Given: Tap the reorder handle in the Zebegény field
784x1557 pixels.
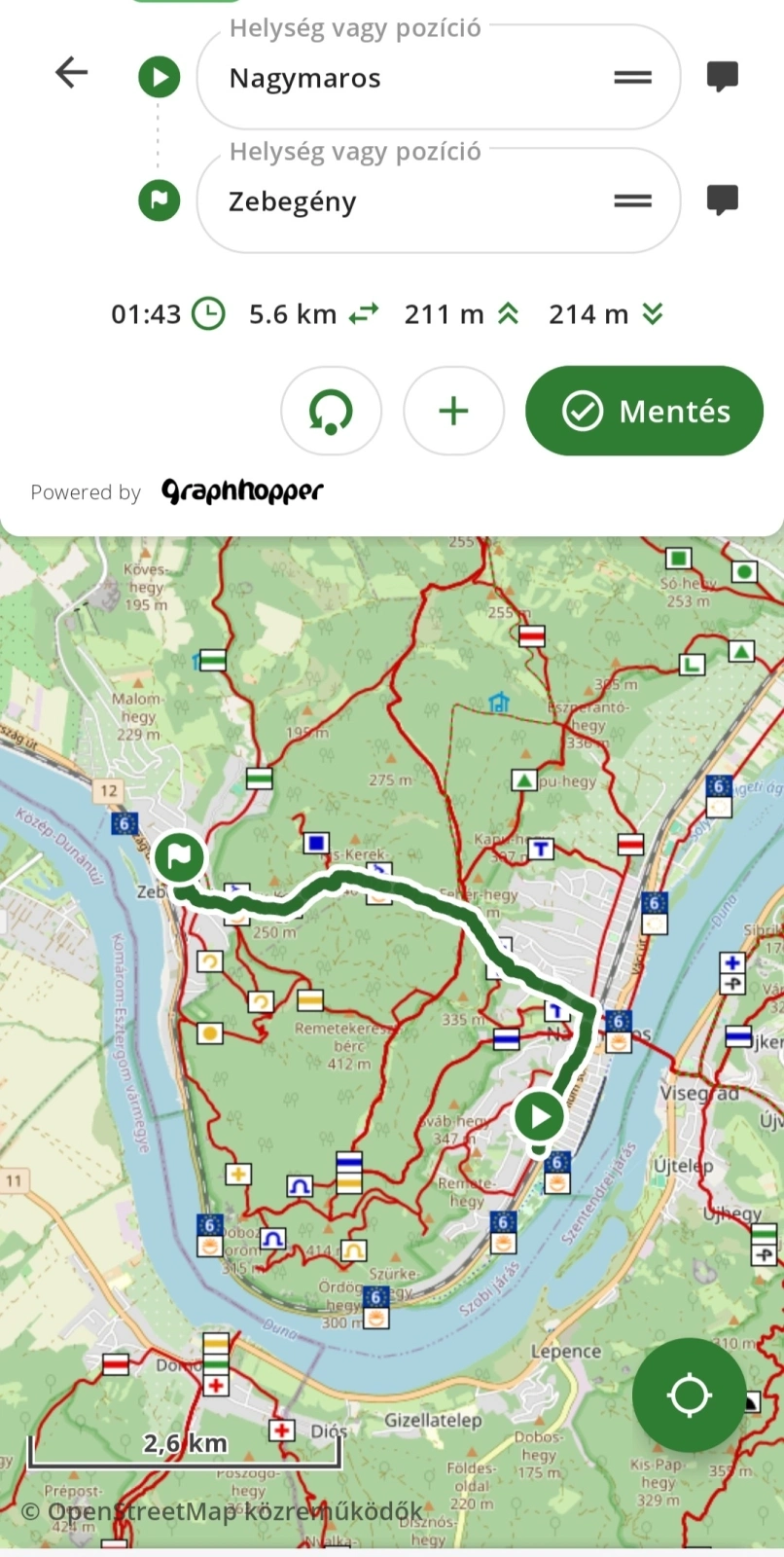Looking at the screenshot, I should pos(632,201).
